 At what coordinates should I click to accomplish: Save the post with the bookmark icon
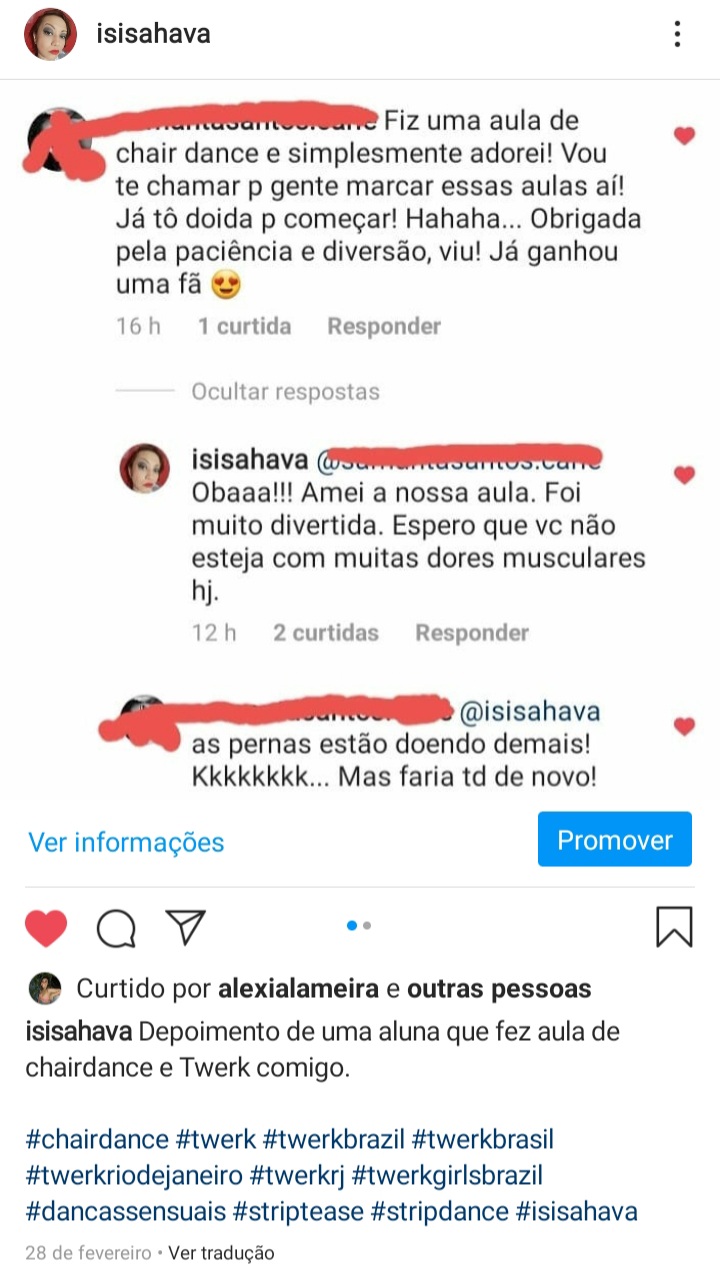point(674,927)
